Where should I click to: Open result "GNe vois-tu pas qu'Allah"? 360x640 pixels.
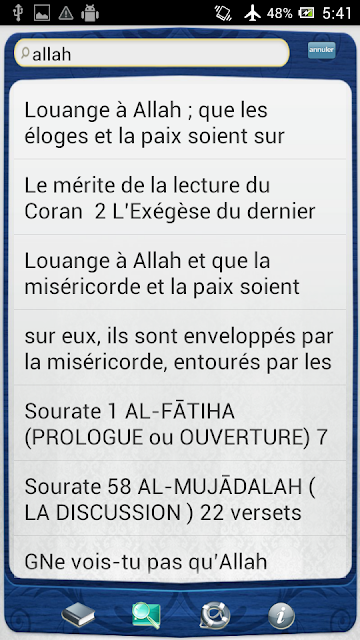(180, 557)
